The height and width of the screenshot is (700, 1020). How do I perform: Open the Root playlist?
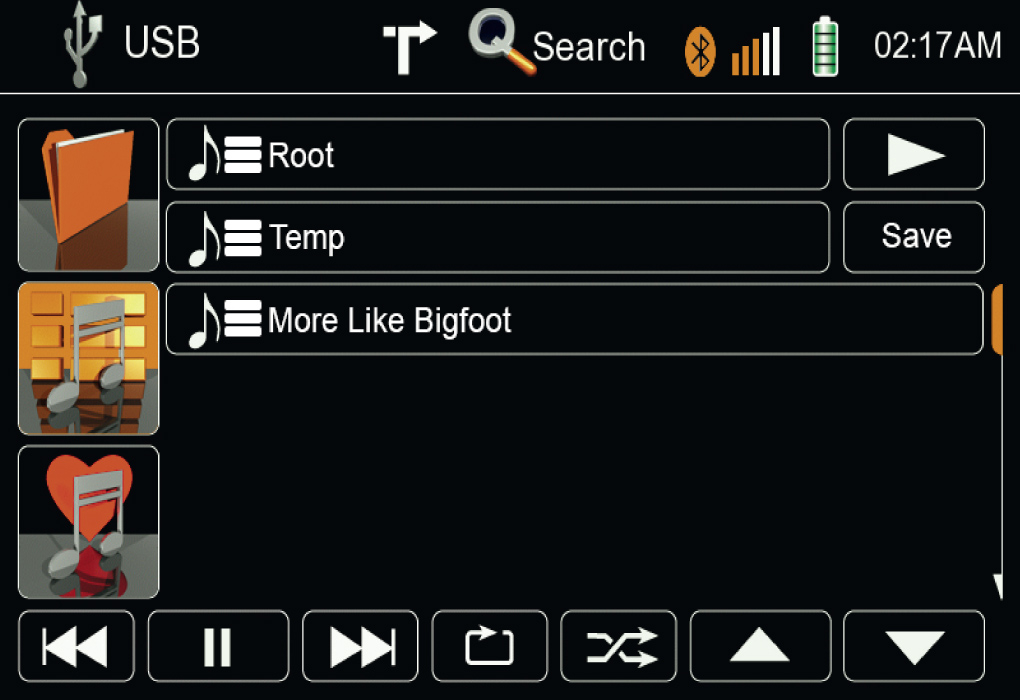click(497, 154)
